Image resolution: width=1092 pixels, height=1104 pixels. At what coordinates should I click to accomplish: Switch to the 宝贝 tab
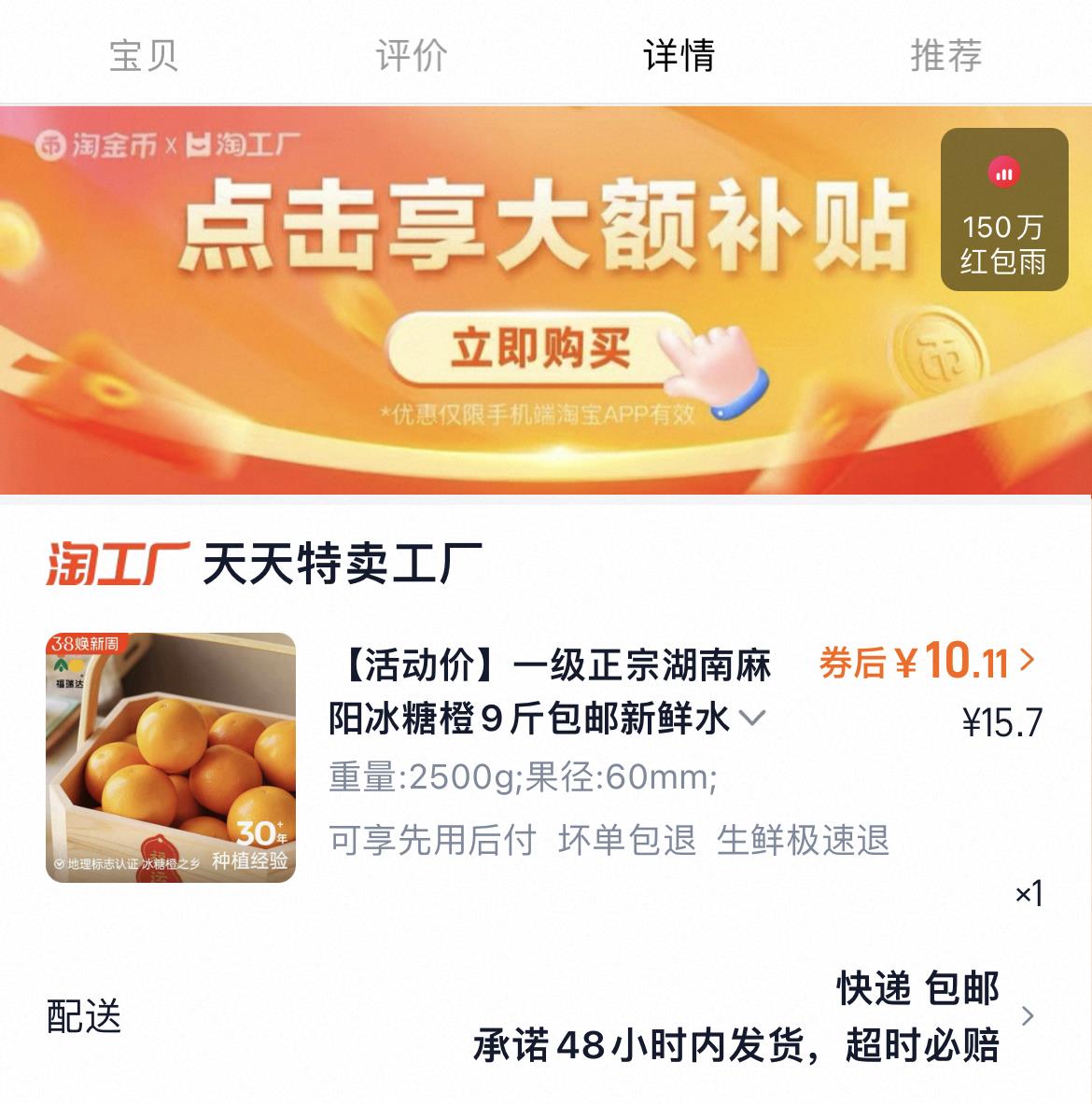(x=143, y=55)
